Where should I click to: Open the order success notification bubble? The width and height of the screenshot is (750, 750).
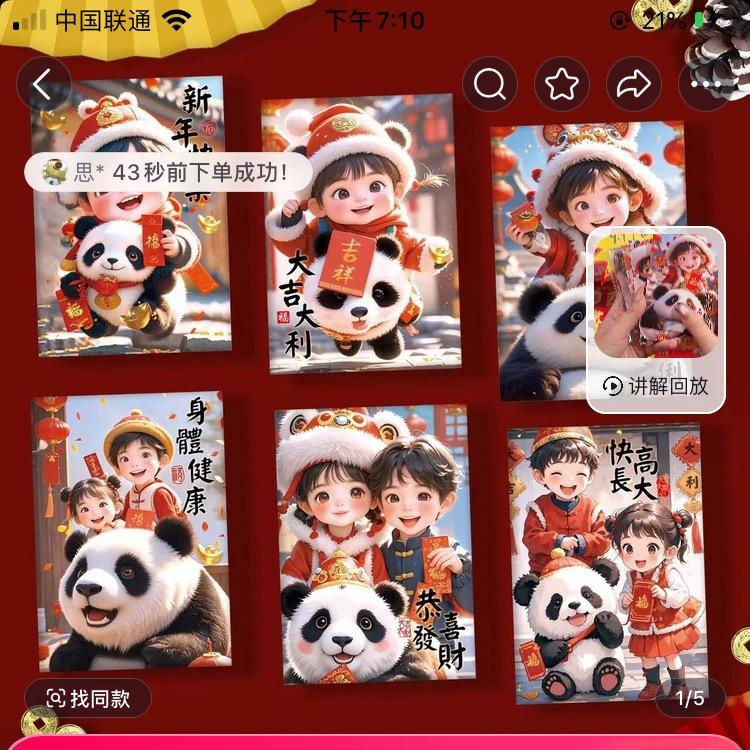coord(165,172)
